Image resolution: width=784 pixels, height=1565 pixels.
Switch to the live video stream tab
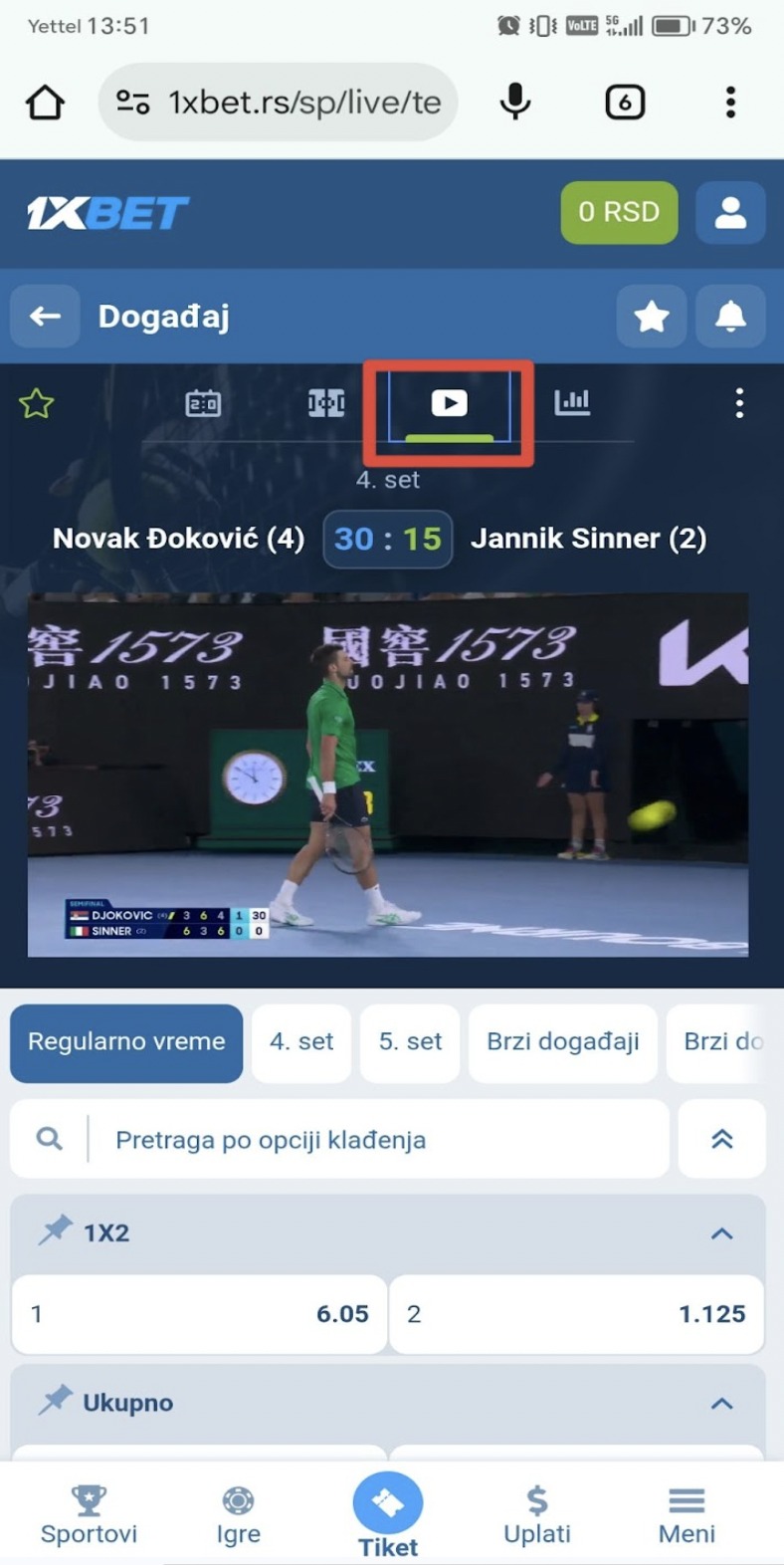click(x=449, y=403)
